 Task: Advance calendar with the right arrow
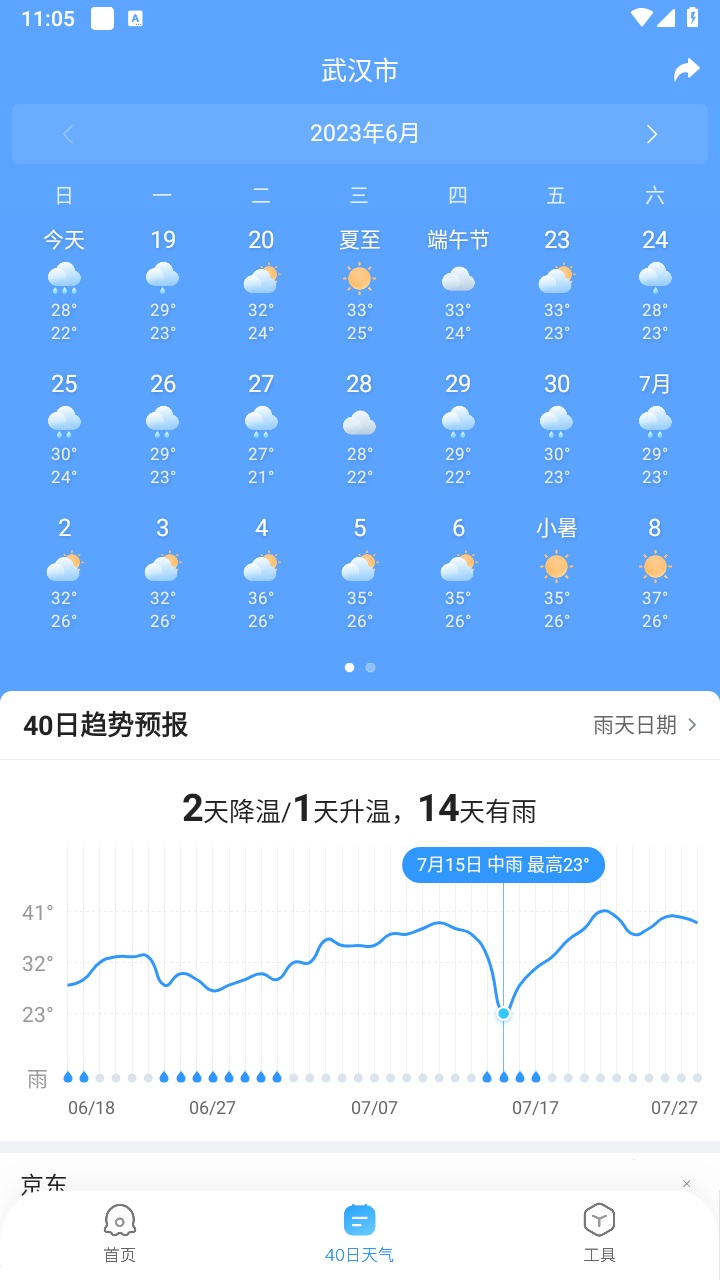(652, 133)
